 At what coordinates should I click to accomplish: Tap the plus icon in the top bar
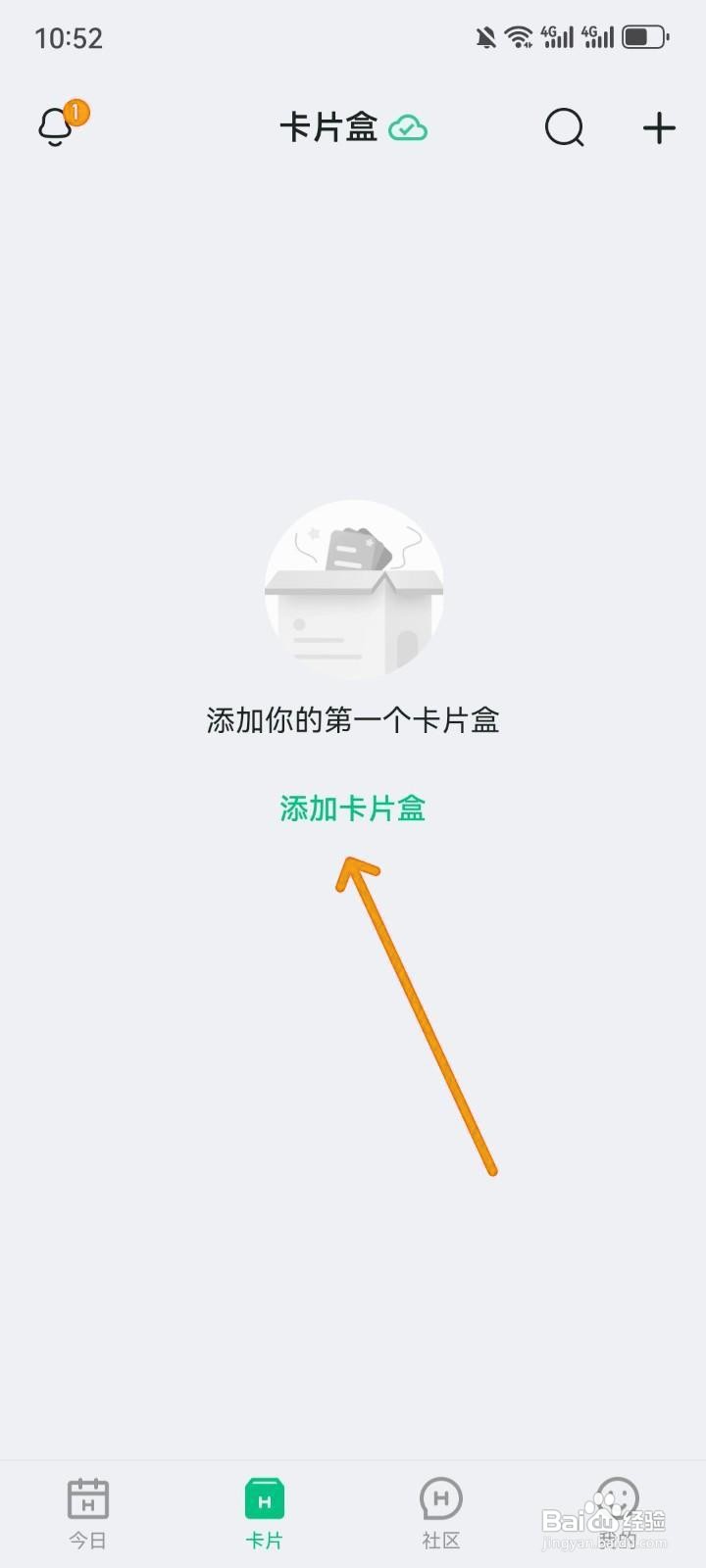658,127
